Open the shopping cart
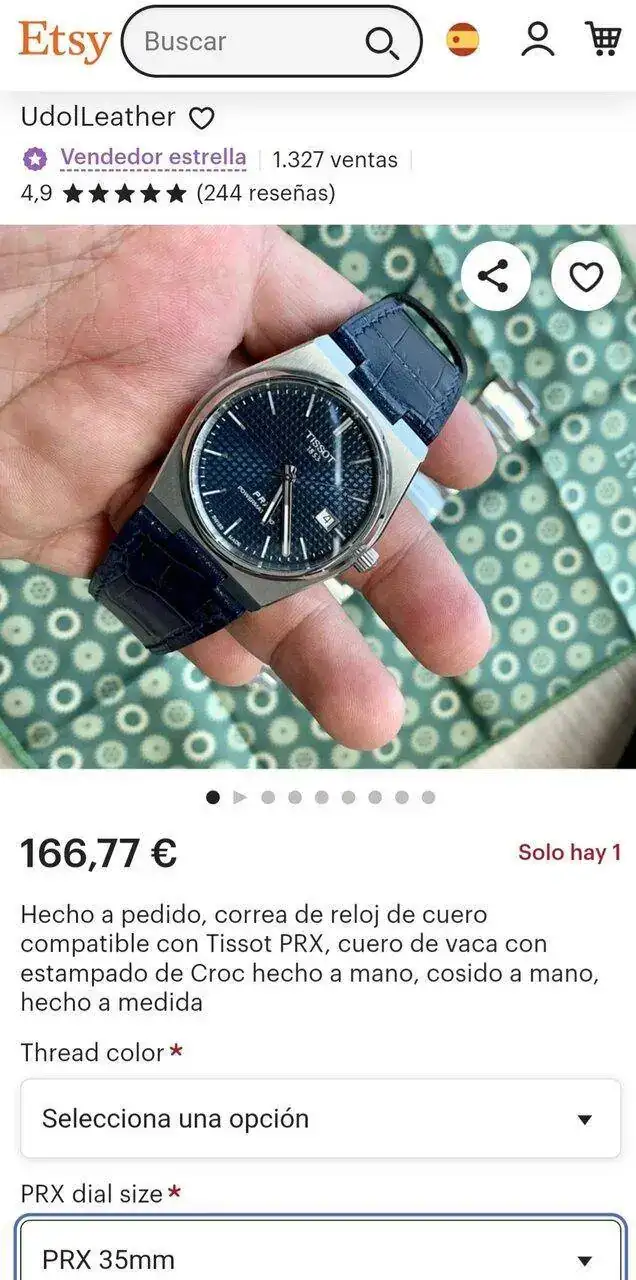 (x=603, y=40)
